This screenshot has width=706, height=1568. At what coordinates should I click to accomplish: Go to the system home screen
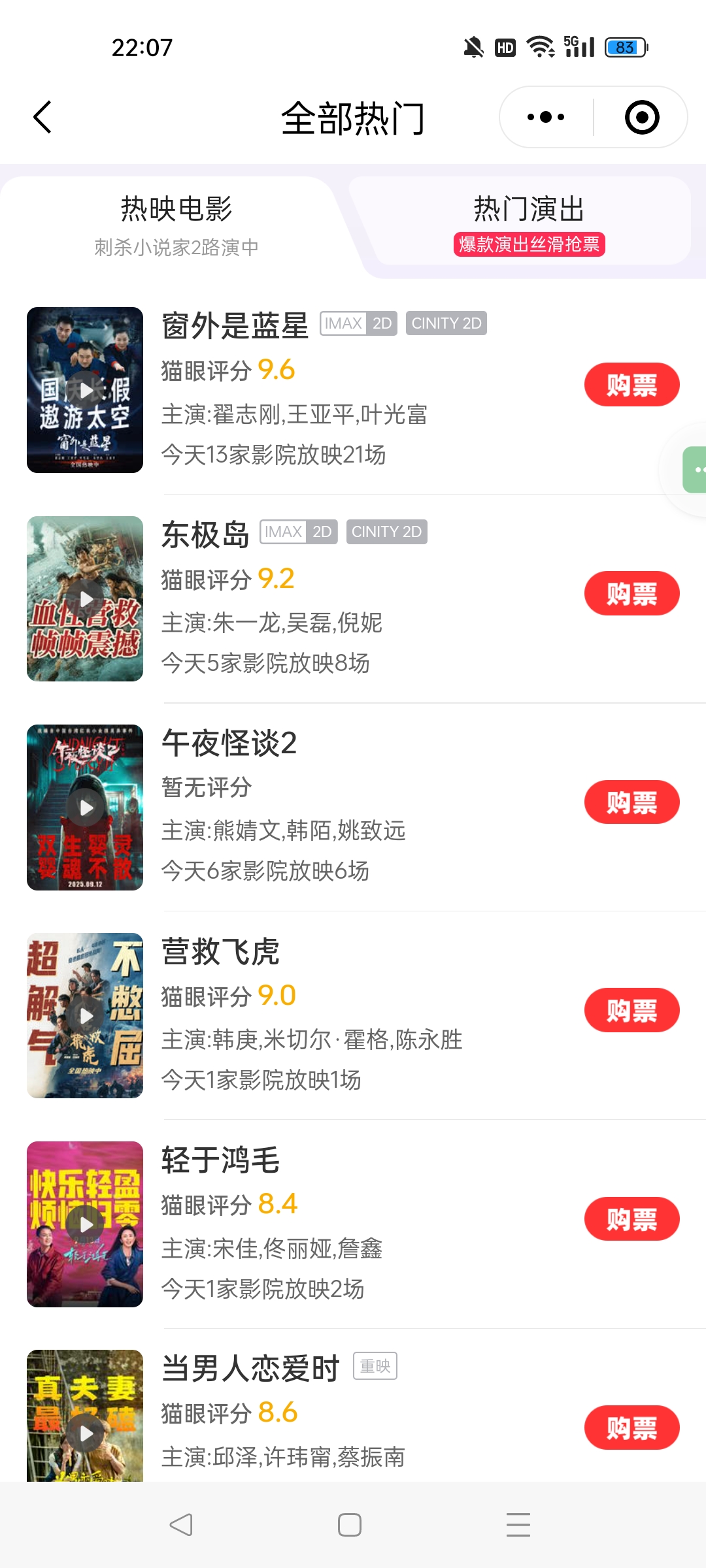tap(350, 1525)
